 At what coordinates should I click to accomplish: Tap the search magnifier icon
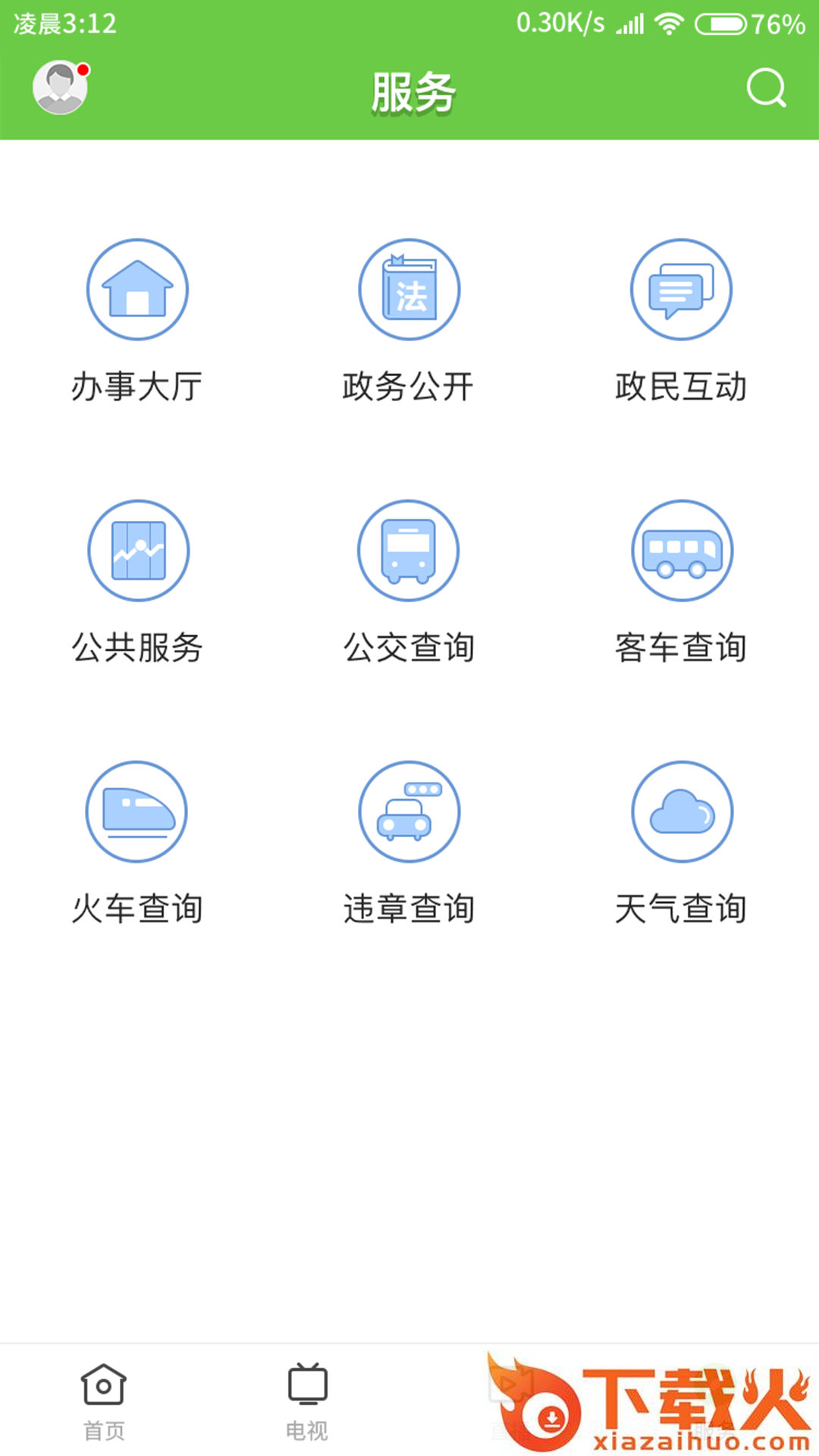click(766, 88)
